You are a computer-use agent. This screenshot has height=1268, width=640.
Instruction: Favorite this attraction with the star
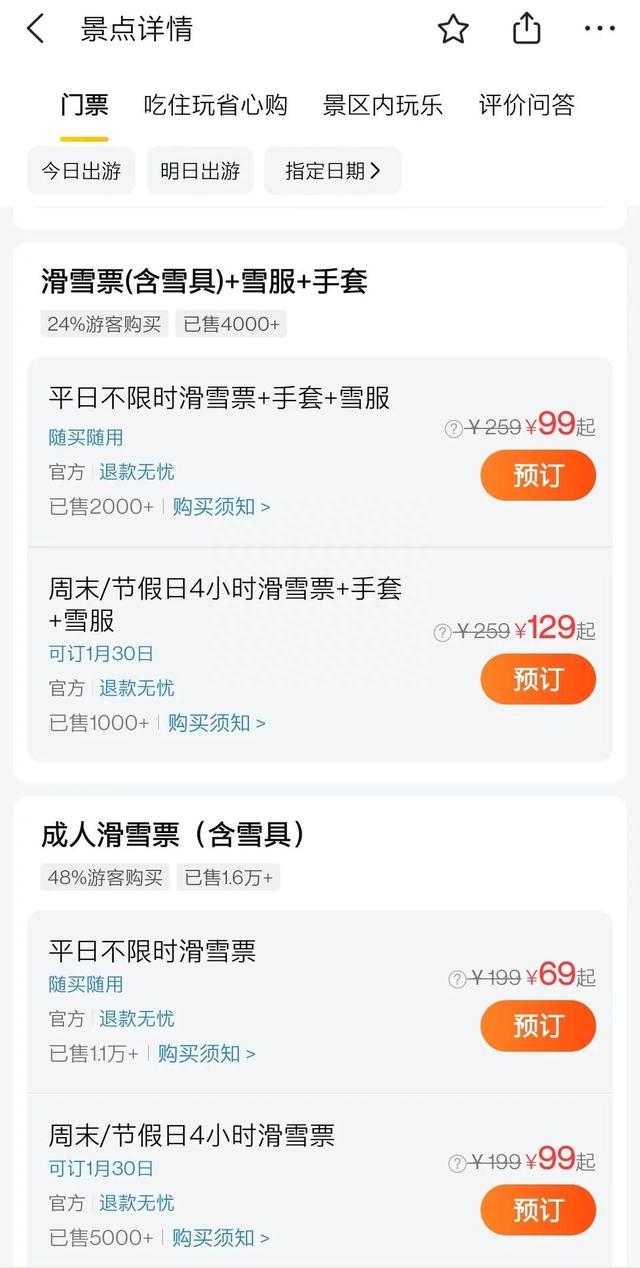pos(453,30)
